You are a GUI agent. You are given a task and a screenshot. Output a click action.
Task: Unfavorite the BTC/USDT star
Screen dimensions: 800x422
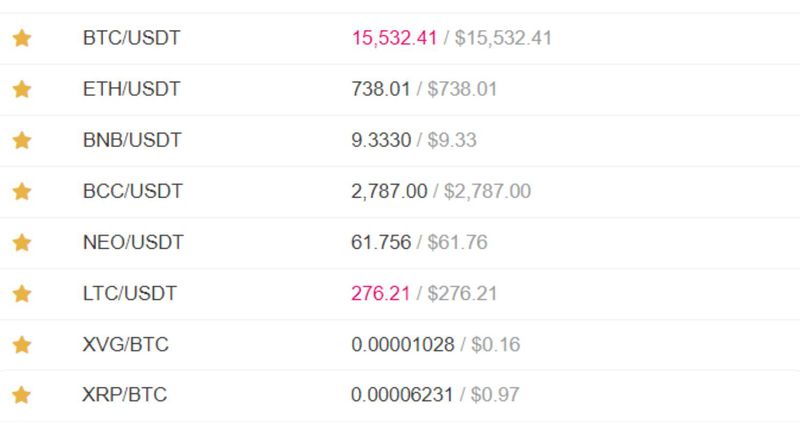point(22,38)
